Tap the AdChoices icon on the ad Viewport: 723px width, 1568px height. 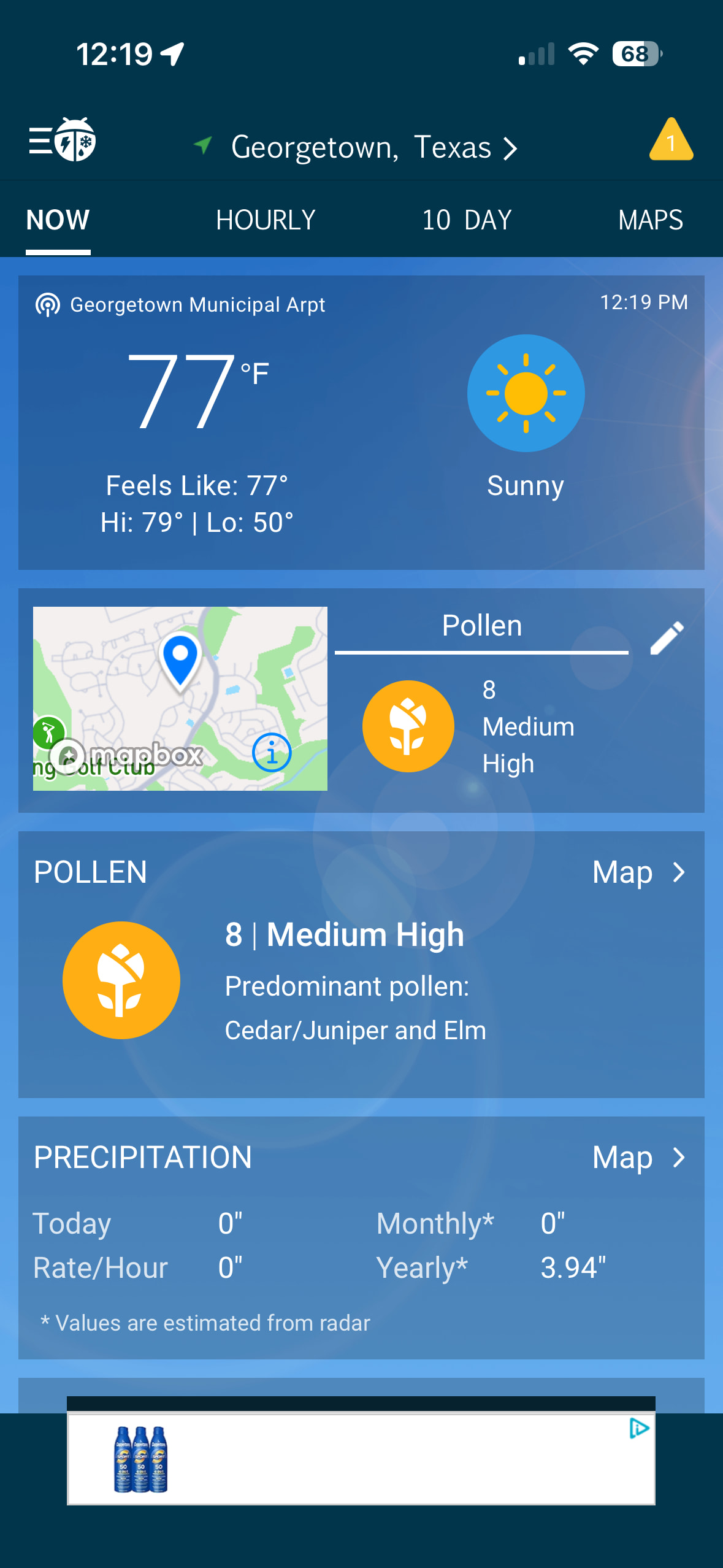(x=638, y=1429)
